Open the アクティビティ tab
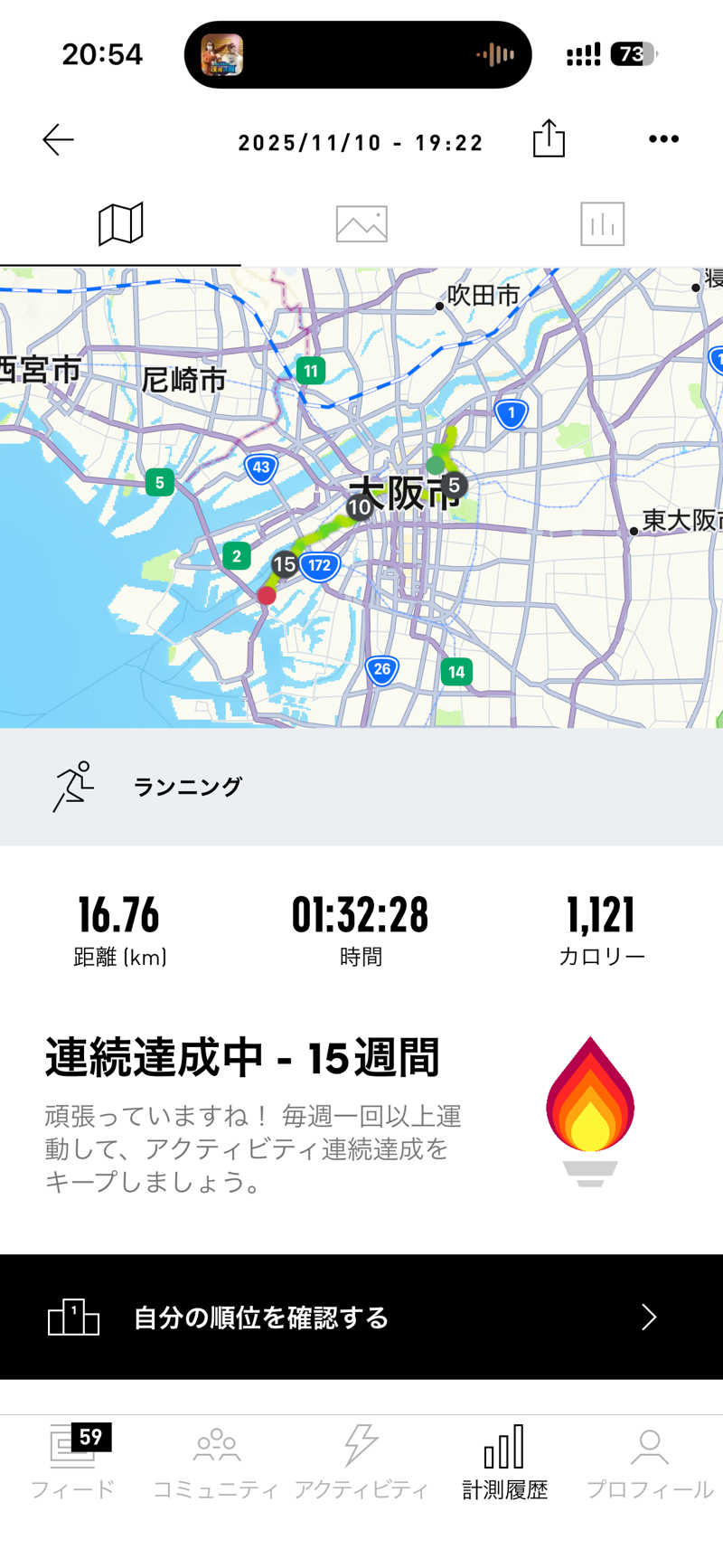 point(361,1461)
